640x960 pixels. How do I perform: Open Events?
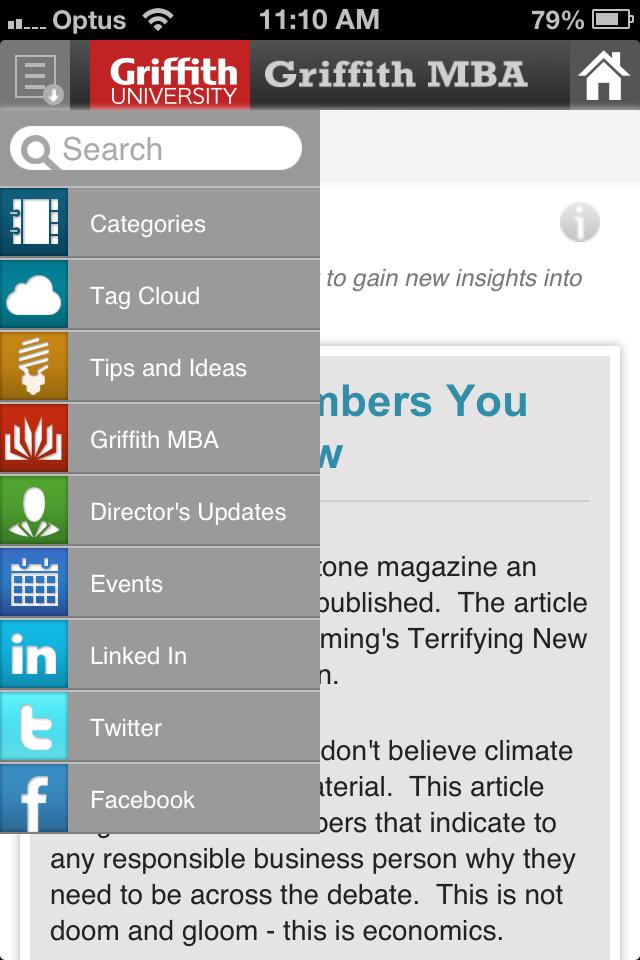tap(160, 584)
